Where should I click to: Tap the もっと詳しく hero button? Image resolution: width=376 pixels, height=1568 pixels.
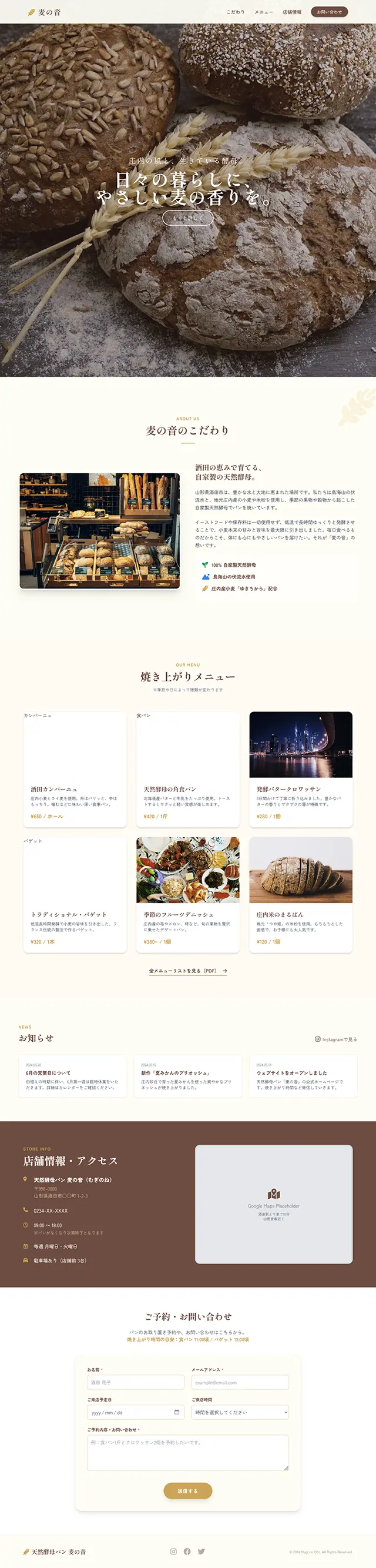[187, 218]
